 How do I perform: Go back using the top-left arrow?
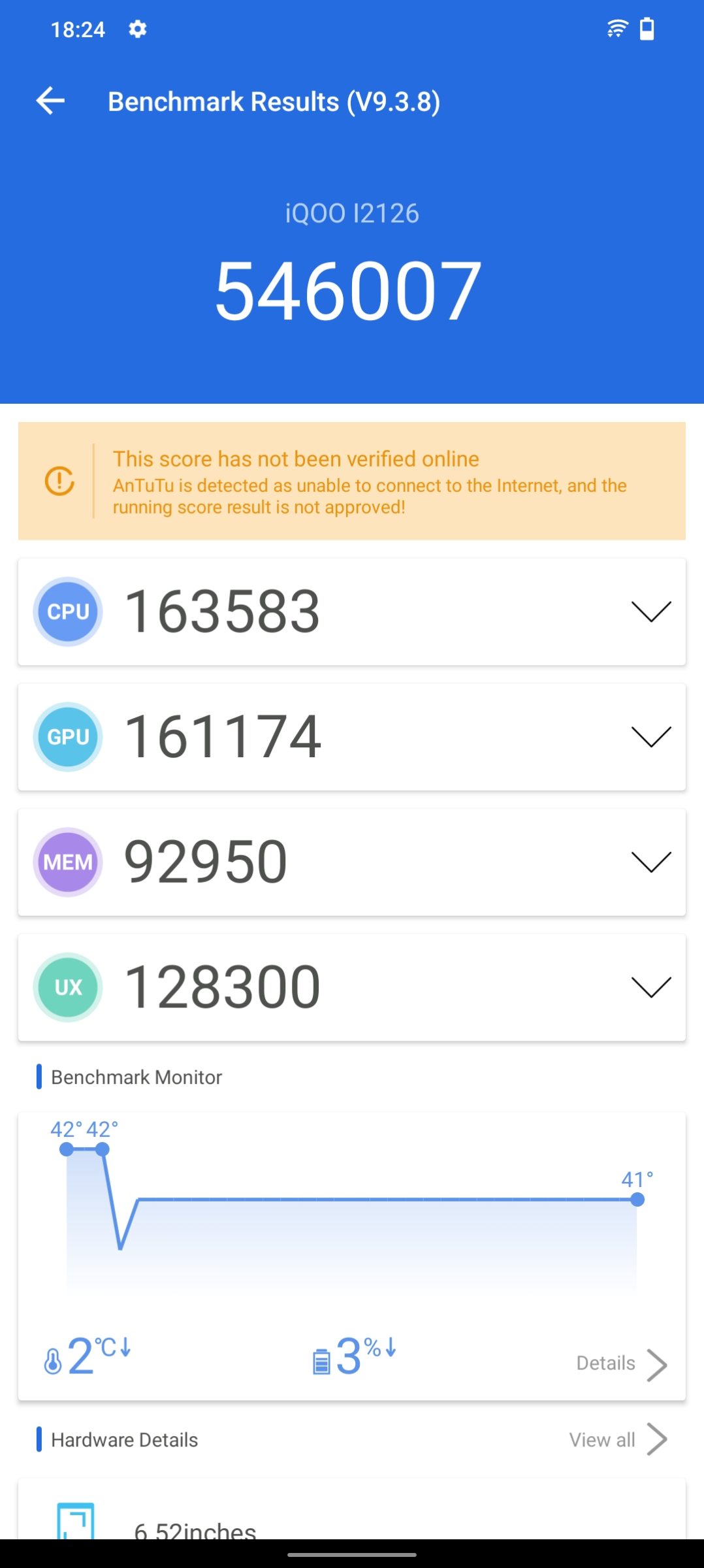[50, 101]
